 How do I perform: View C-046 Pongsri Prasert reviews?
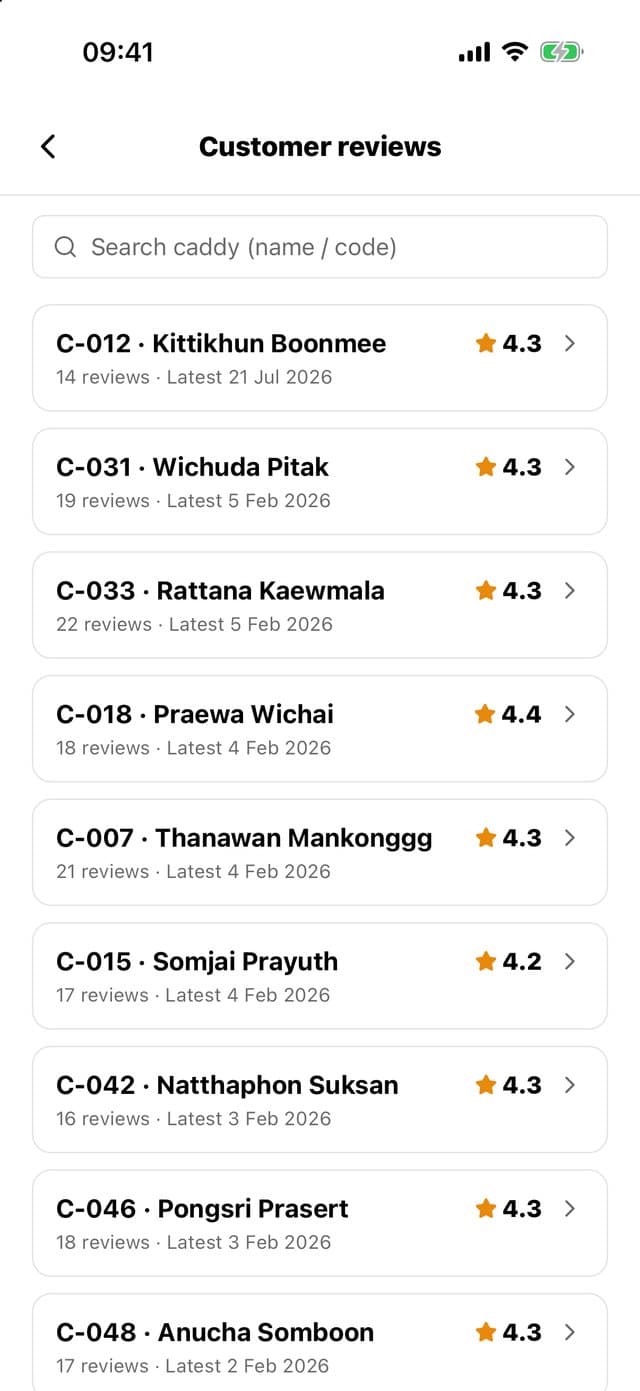click(x=320, y=1223)
